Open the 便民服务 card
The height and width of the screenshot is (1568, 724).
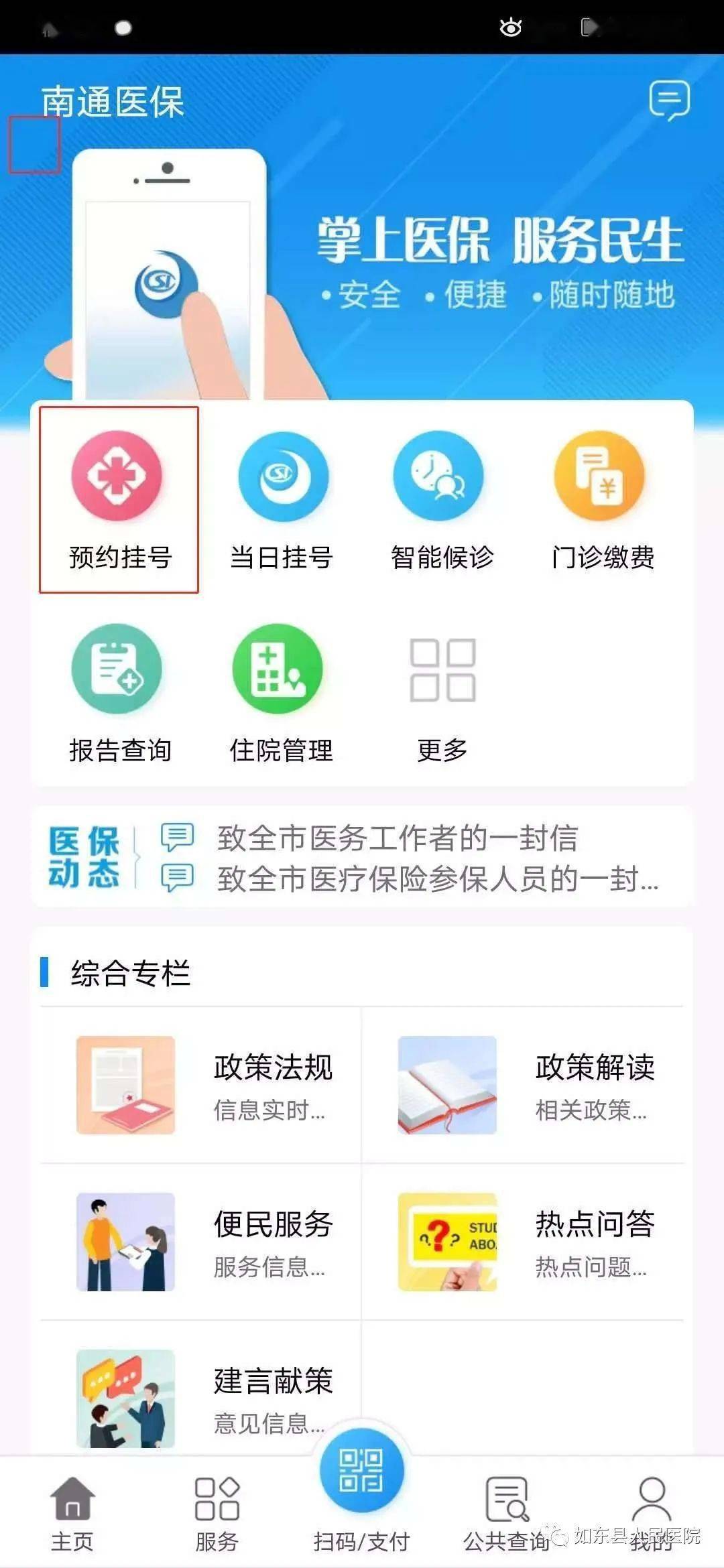(201, 1242)
